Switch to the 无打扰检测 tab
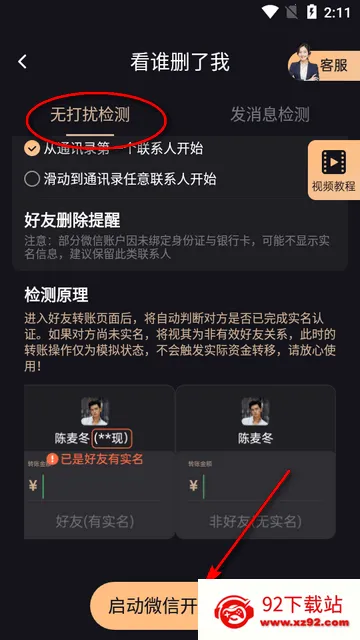The image size is (360, 640). (x=90, y=115)
